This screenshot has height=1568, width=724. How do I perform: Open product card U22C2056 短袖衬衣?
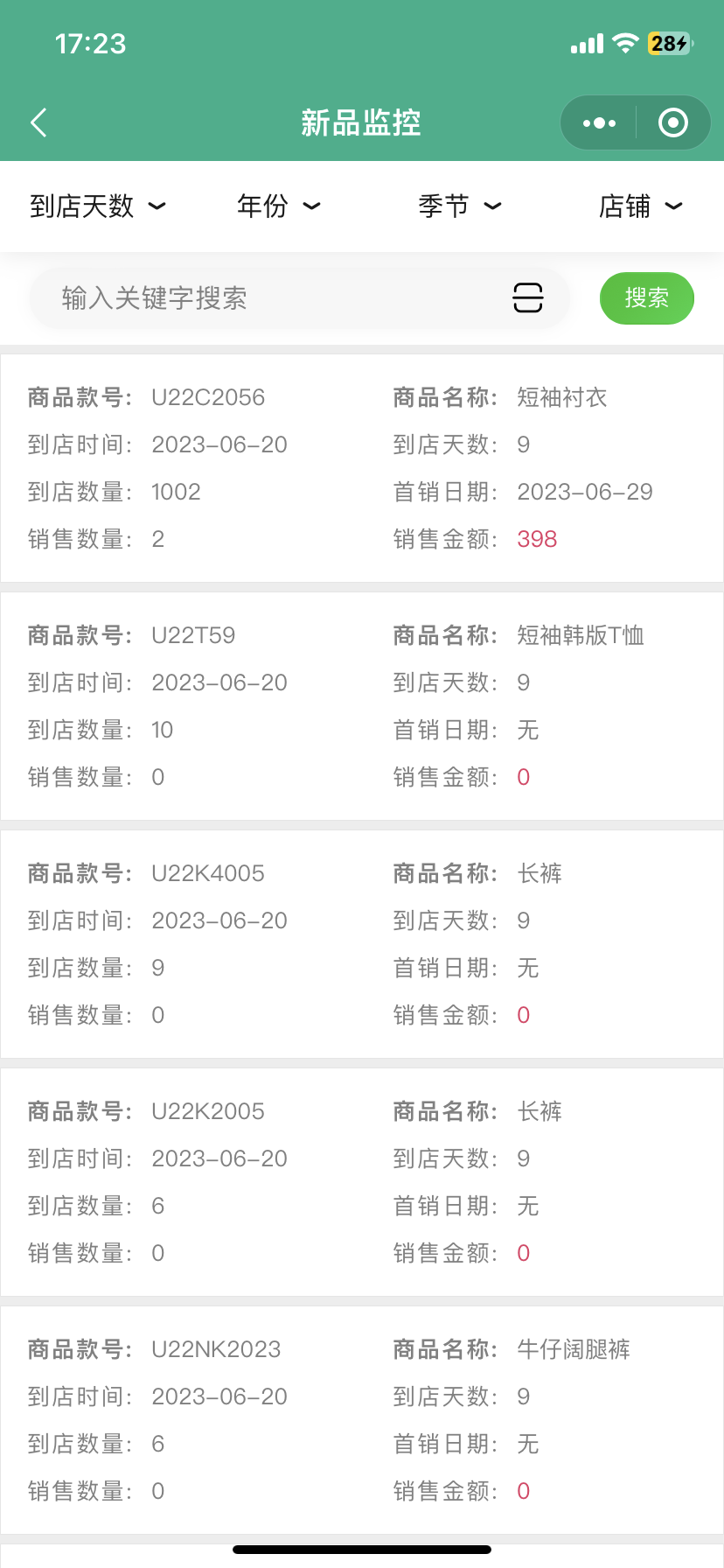coord(362,468)
